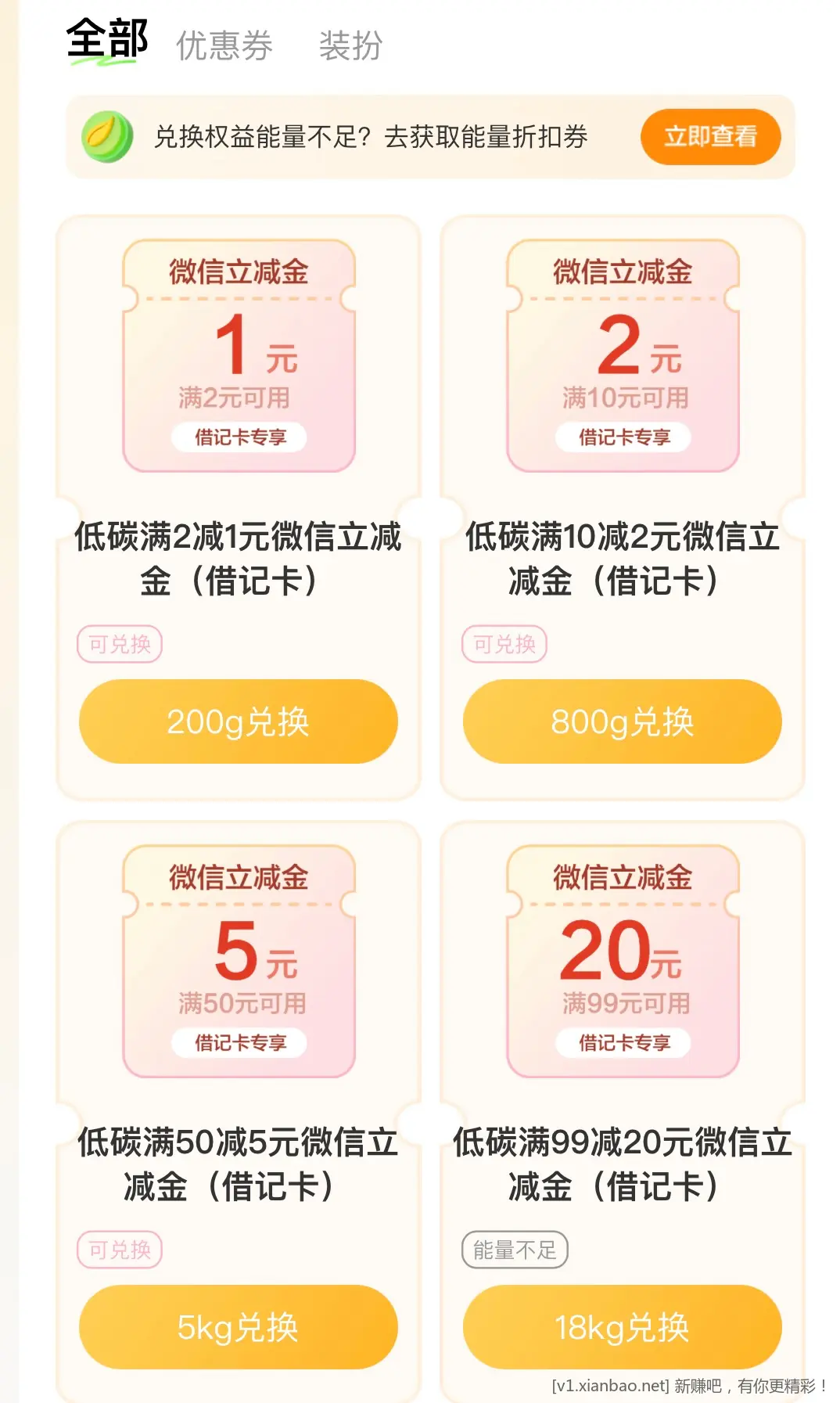
Task: Tap the 800g兑换 button
Action: (623, 721)
